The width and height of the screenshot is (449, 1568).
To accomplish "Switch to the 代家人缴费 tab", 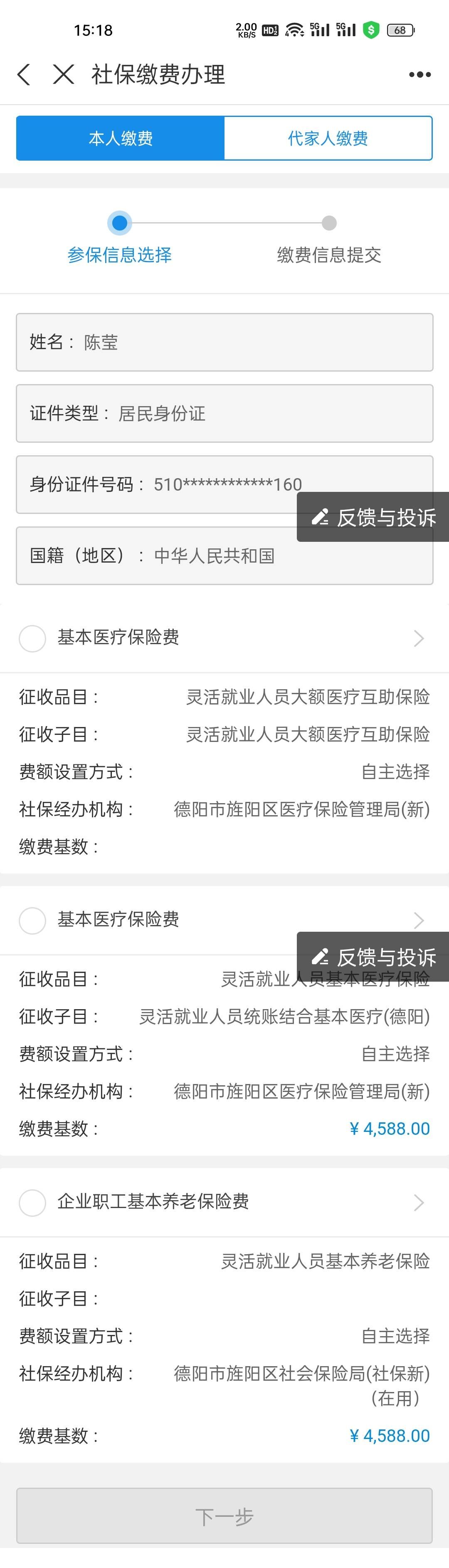I will [x=328, y=138].
